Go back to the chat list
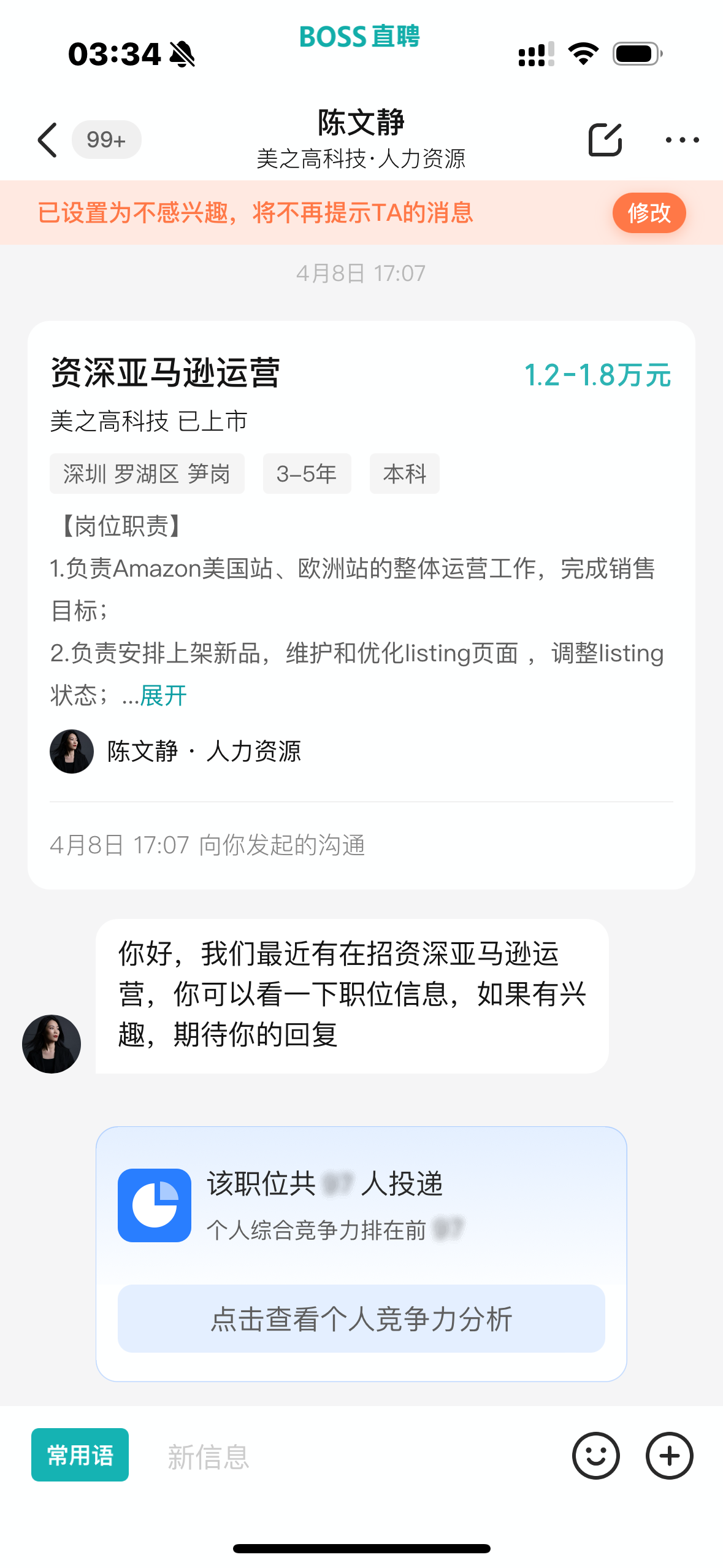Image resolution: width=723 pixels, height=1568 pixels. pyautogui.click(x=48, y=140)
